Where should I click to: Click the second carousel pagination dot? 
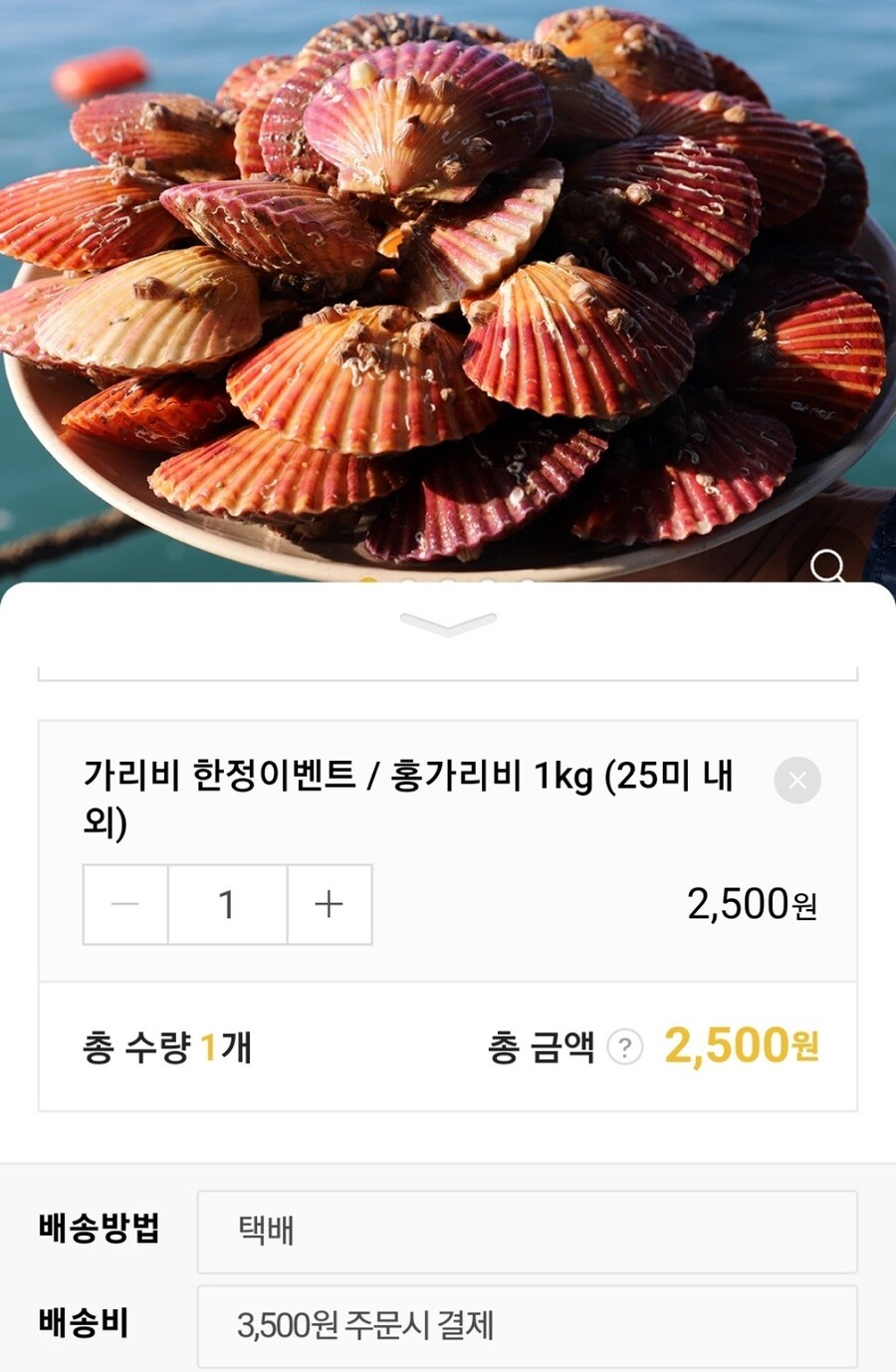[407, 579]
